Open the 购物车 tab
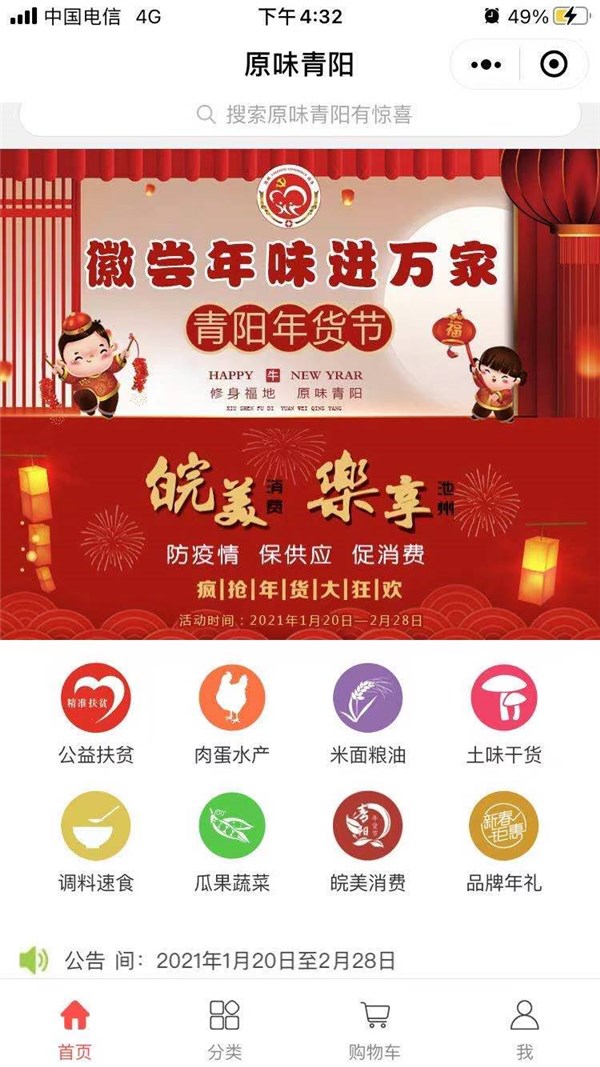Image resolution: width=600 pixels, height=1067 pixels. click(374, 1027)
